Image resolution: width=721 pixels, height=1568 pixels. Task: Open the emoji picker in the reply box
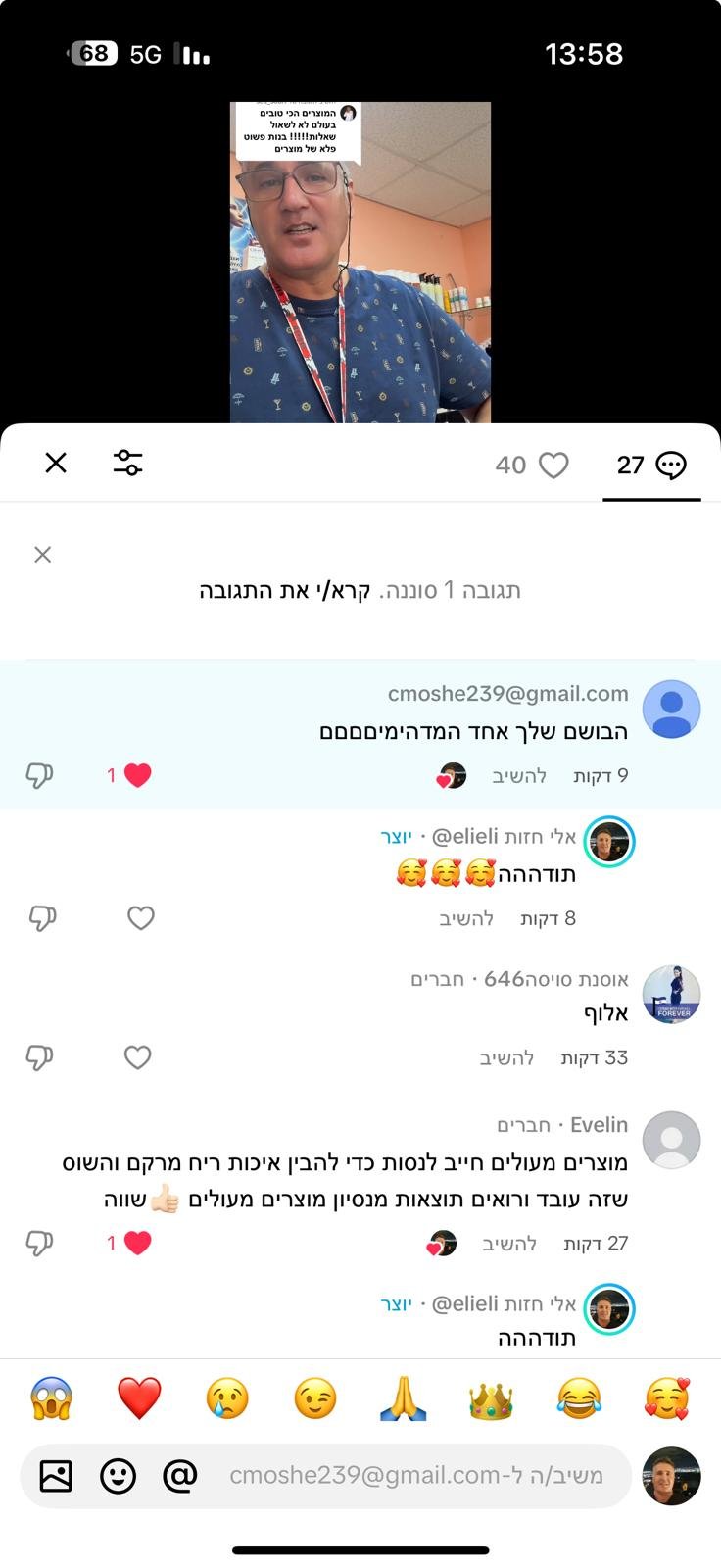click(119, 1475)
